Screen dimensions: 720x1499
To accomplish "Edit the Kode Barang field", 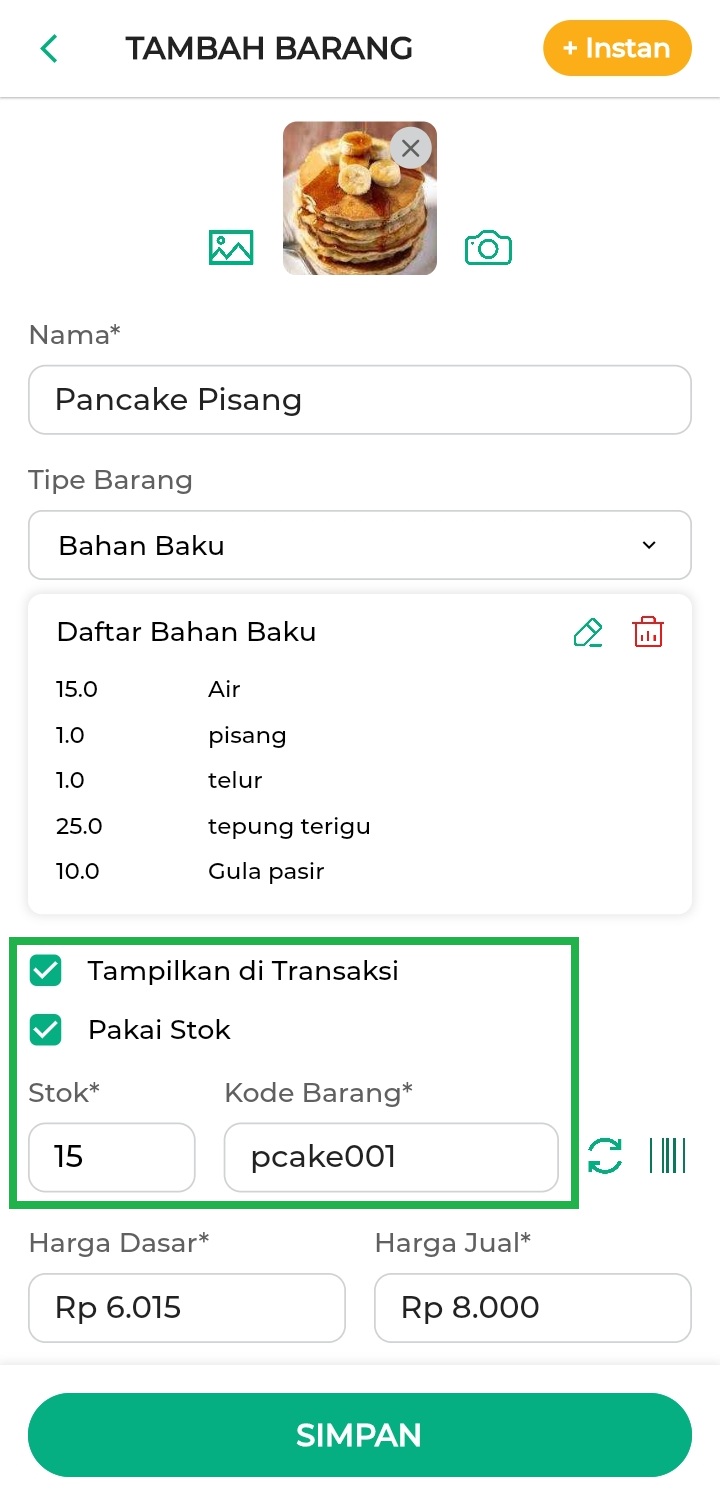I will pos(390,1157).
